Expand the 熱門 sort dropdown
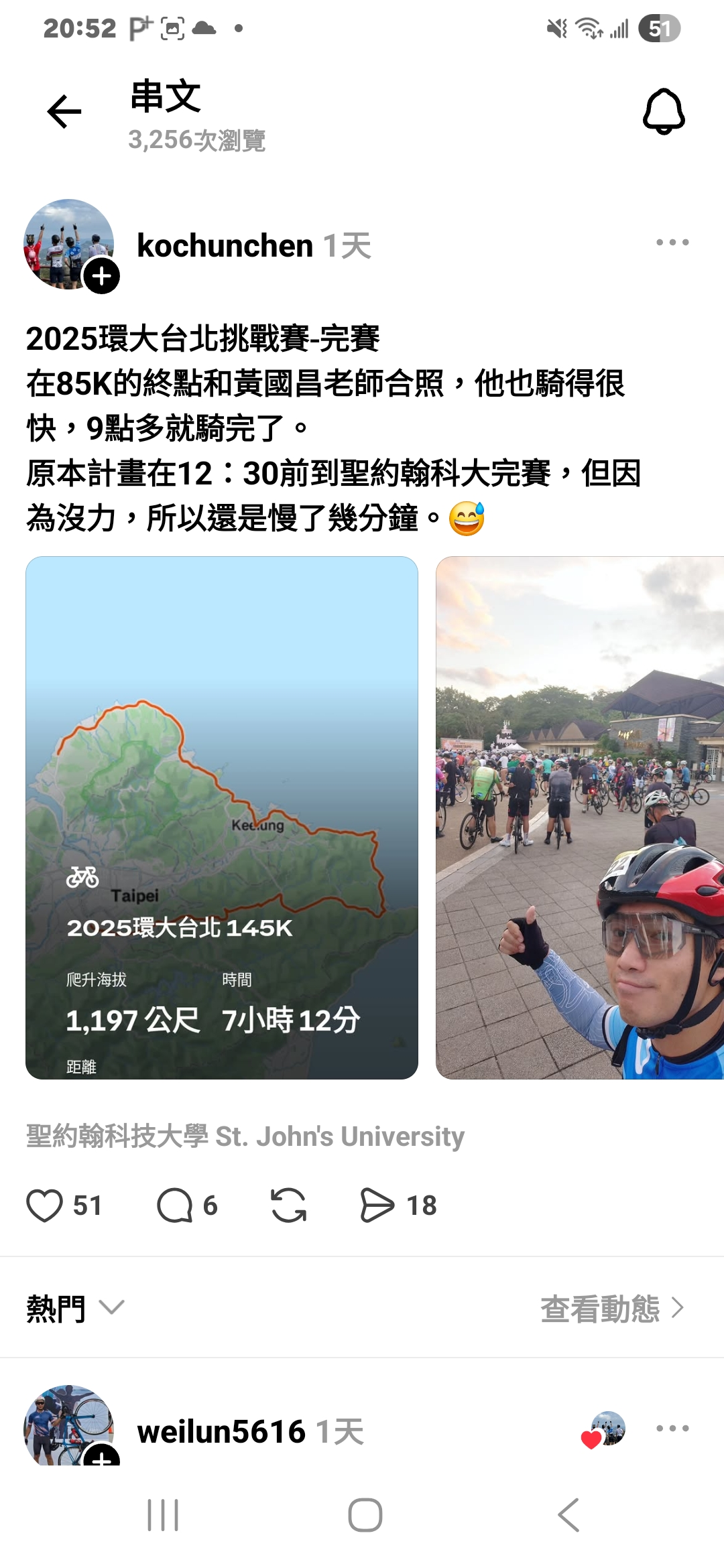The height and width of the screenshot is (1568, 724). click(75, 1308)
